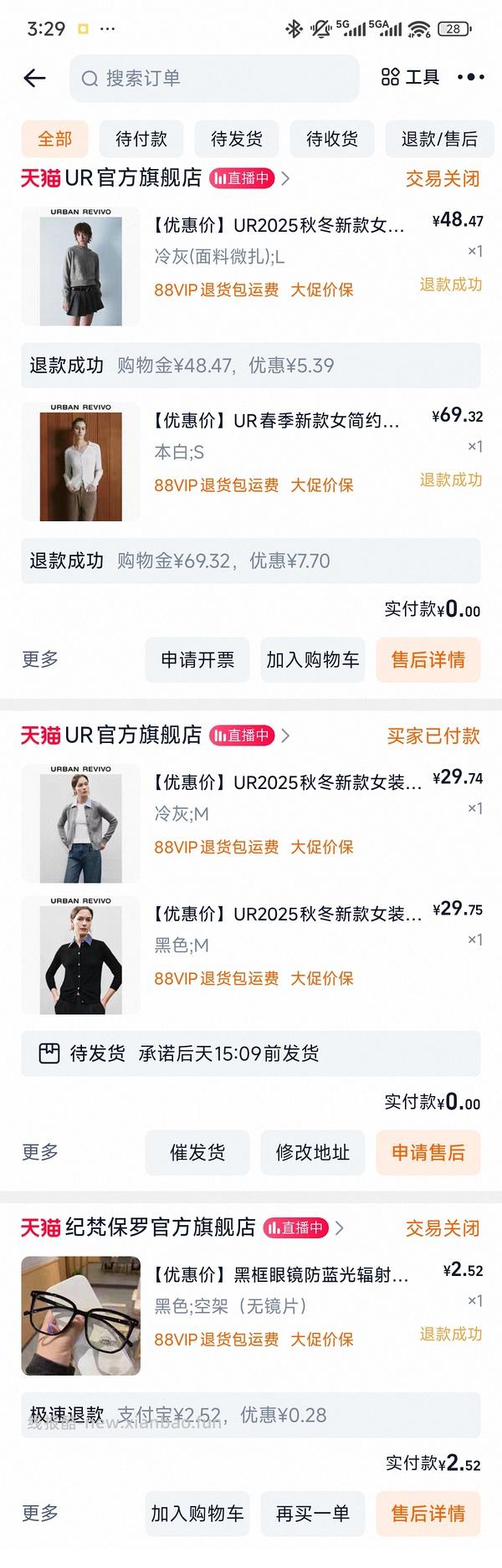Tap 催发货 to urge shipment
The height and width of the screenshot is (1568, 502).
pos(197,1153)
